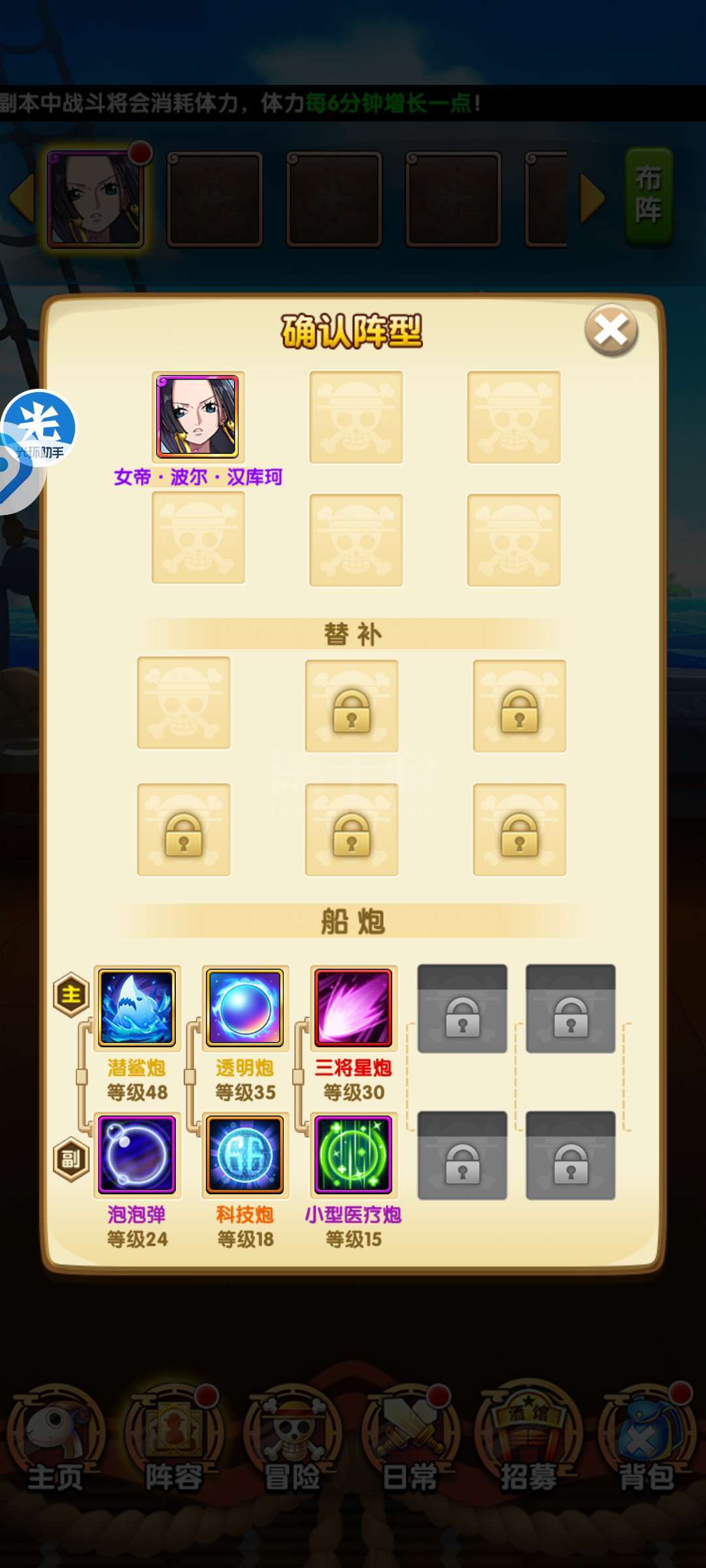Open the 透明炮 cannon slot
Viewport: 706px width, 1568px height.
tap(245, 1007)
